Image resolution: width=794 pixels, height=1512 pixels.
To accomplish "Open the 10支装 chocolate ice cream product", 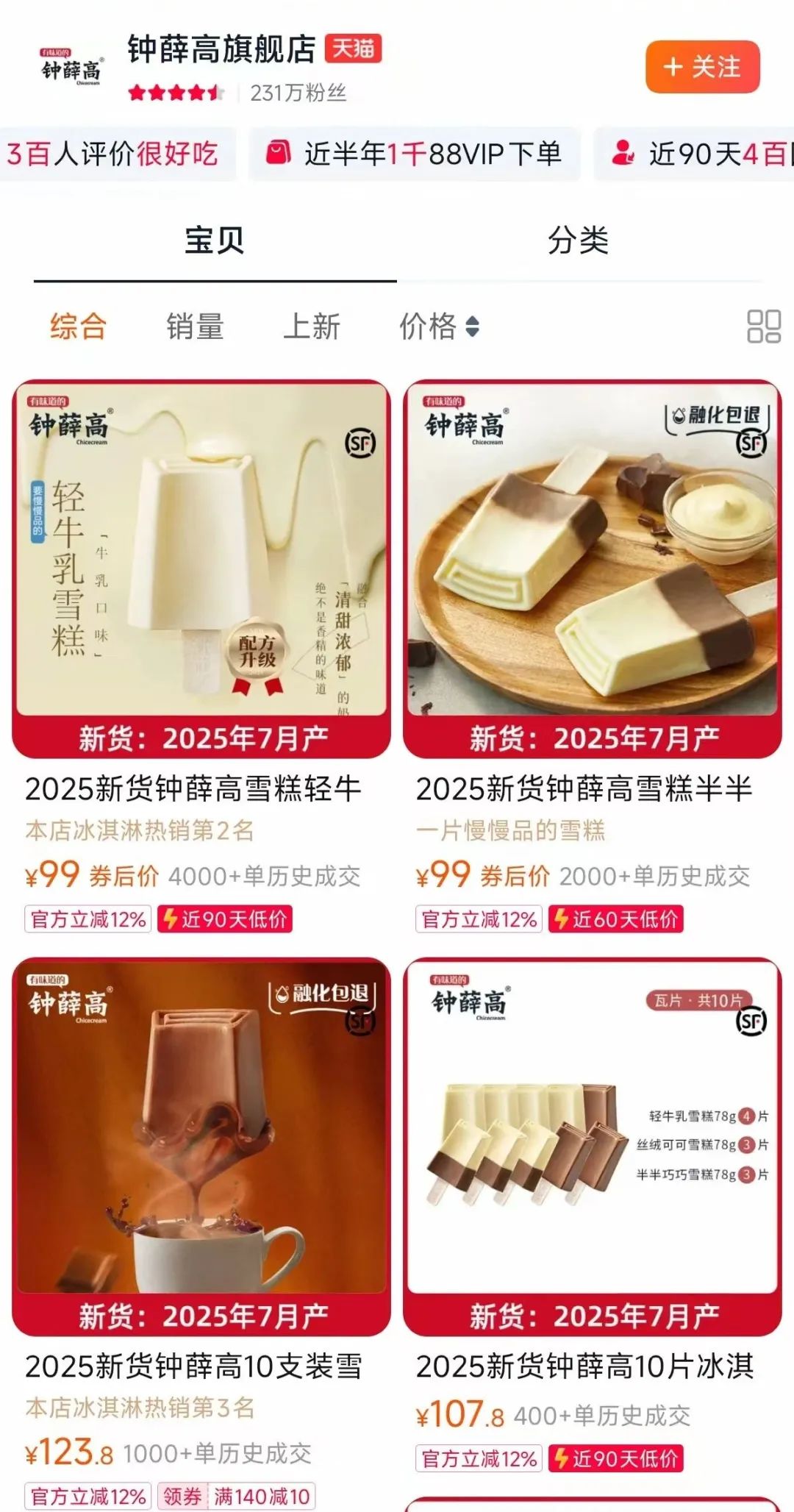I will 201,1146.
